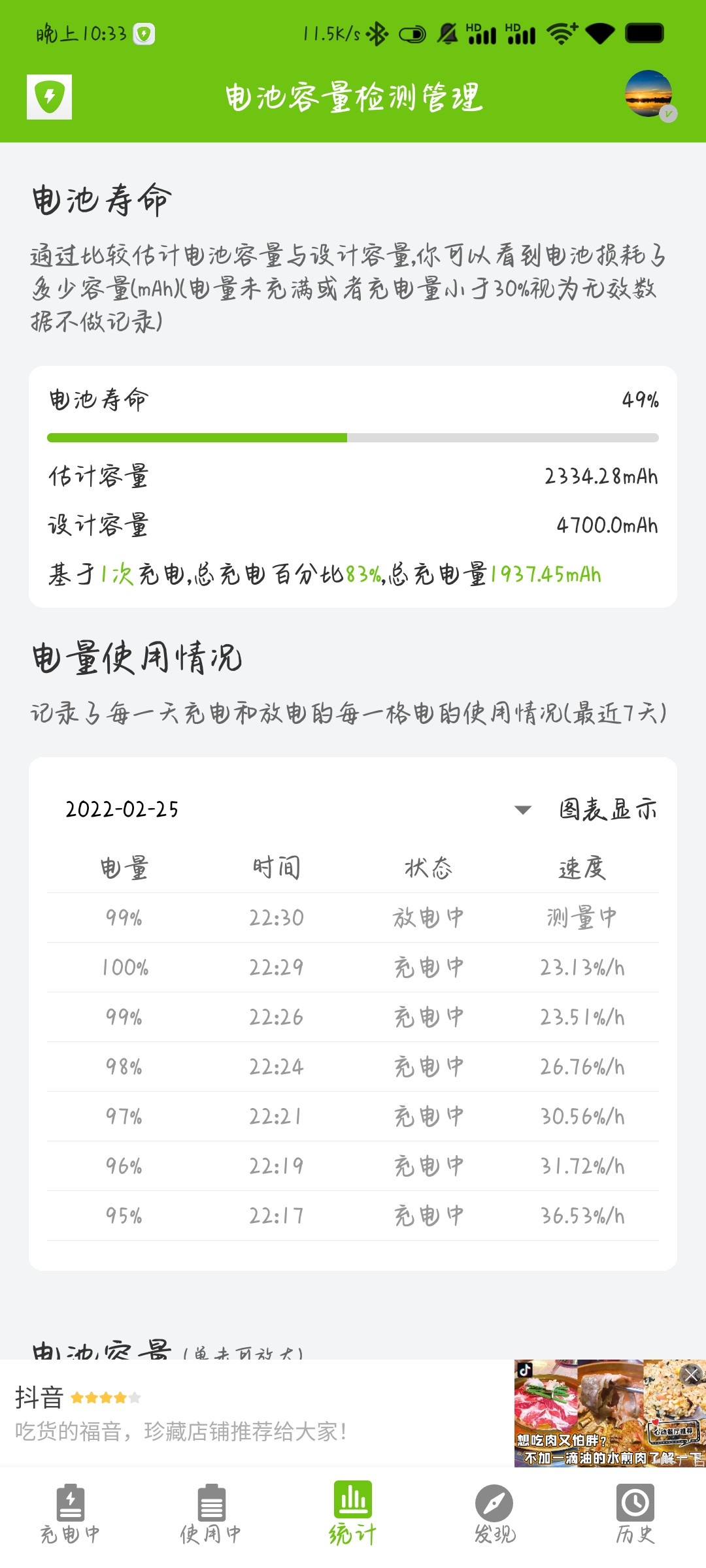Dismiss the 抖音 ad banner

[x=692, y=1375]
